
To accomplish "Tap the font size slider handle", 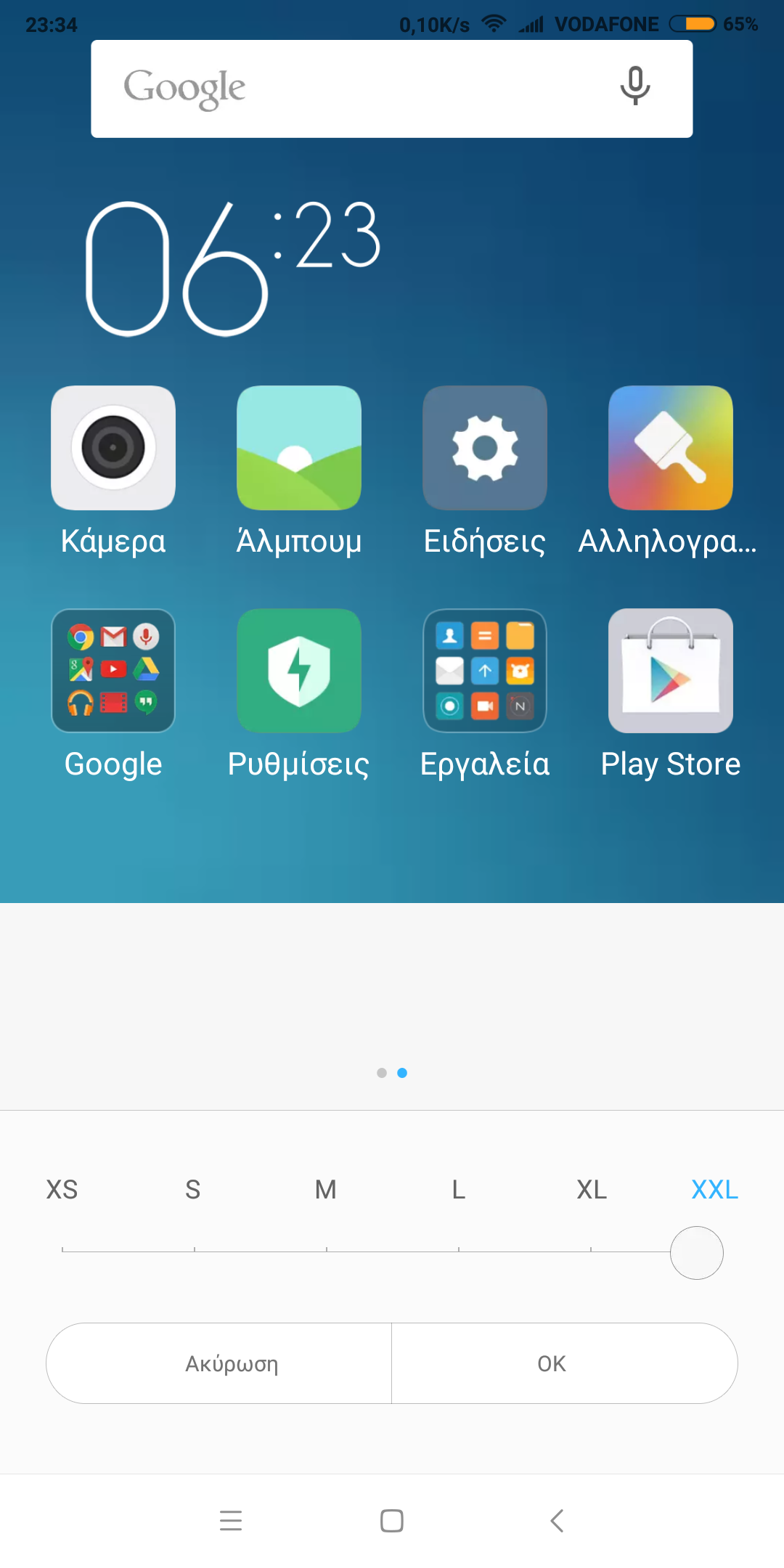I will [697, 1253].
